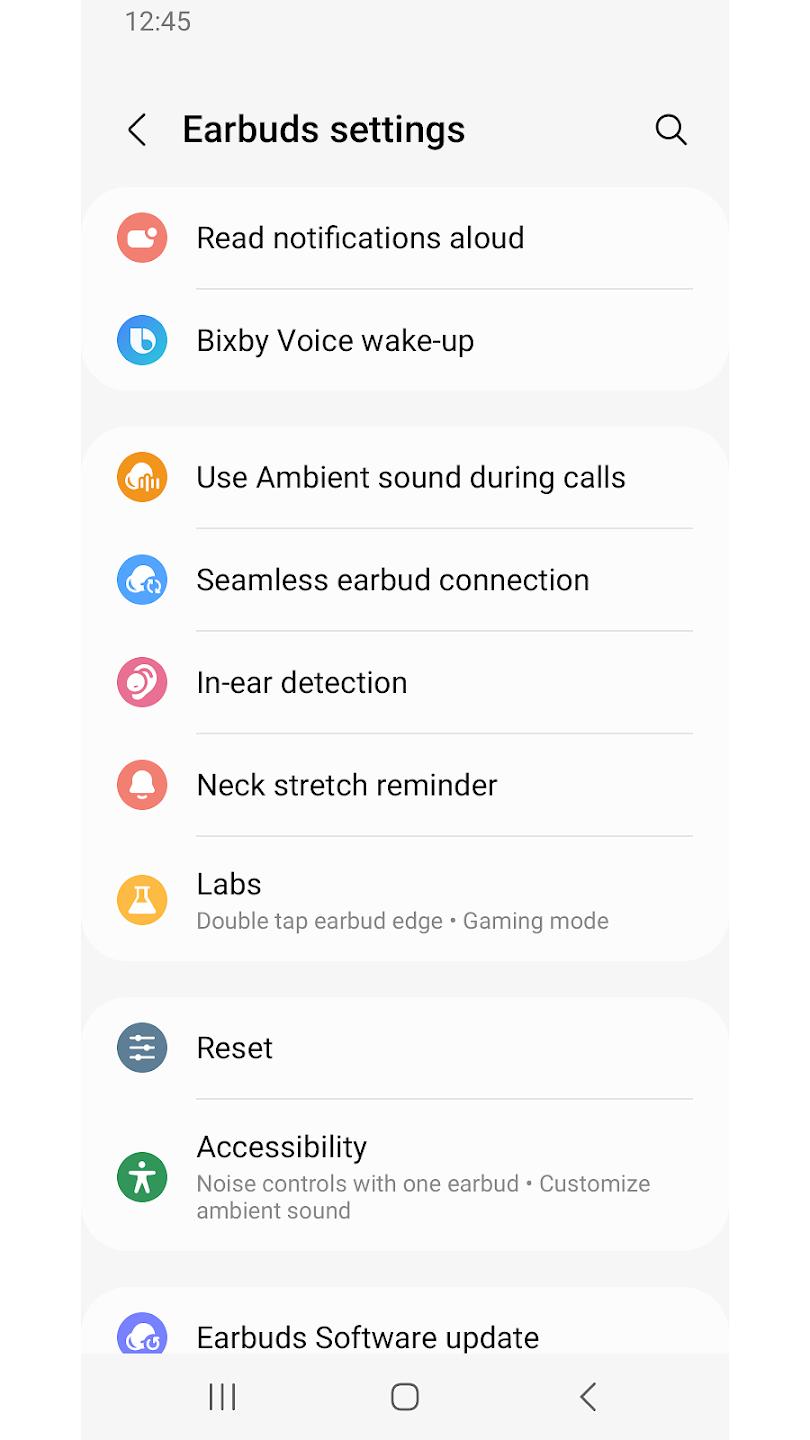Tap the Bixby Voice wake-up icon
The width and height of the screenshot is (810, 1440).
(x=141, y=340)
